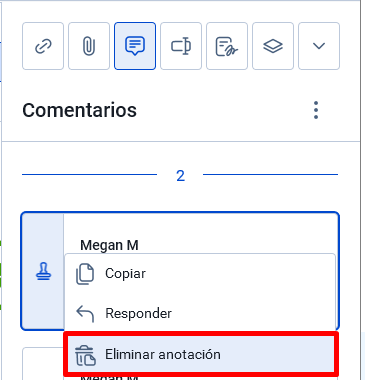Select the comments panel icon
Image resolution: width=365 pixels, height=380 pixels.
135,46
